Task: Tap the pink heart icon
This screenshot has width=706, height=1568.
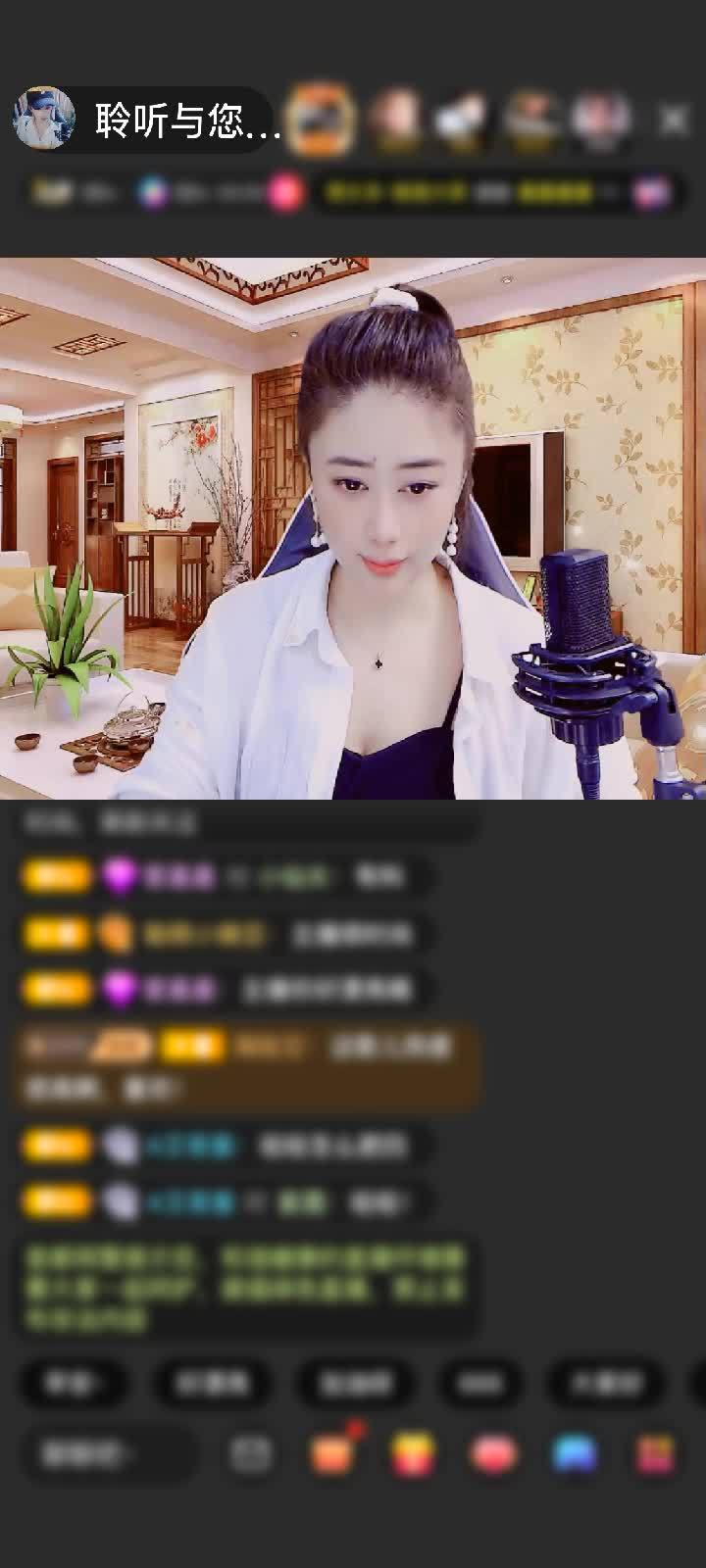Action: [x=493, y=1453]
